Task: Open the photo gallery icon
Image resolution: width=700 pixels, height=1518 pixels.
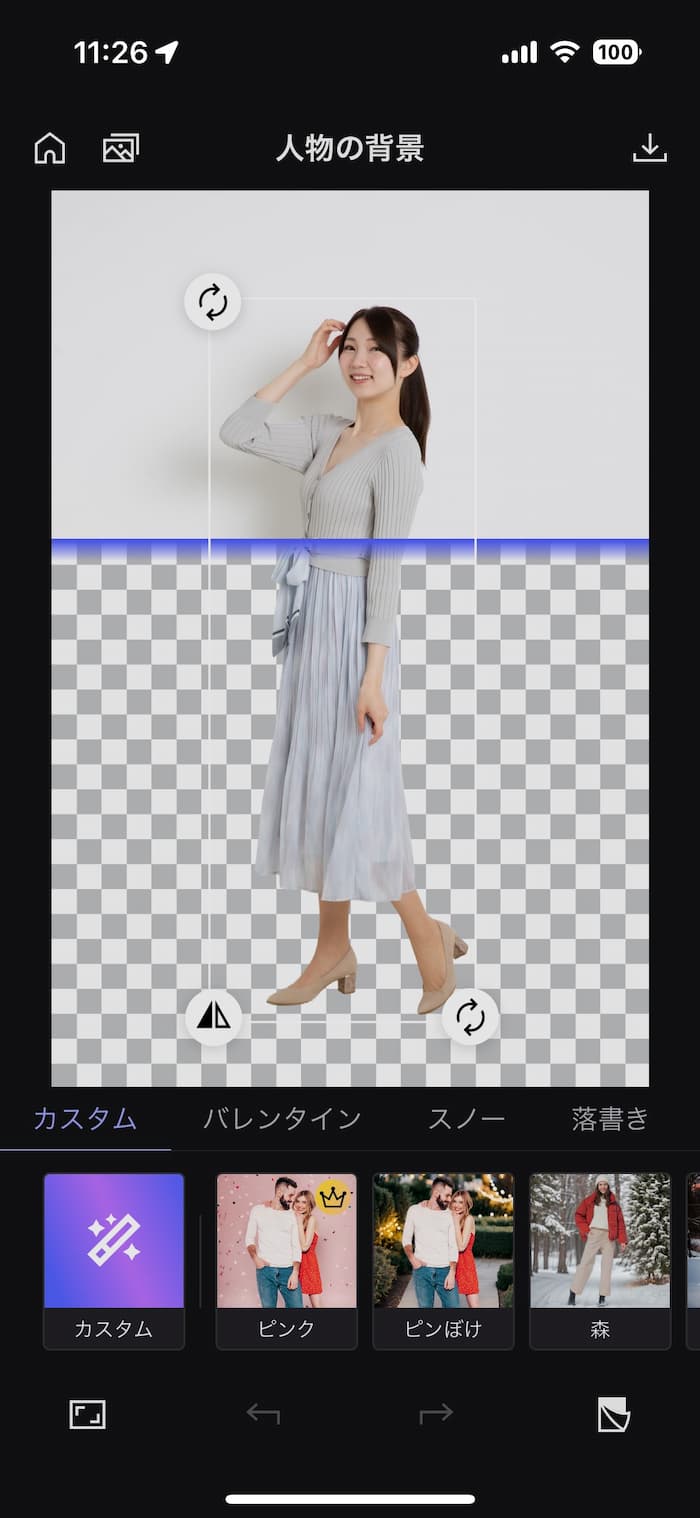Action: click(x=121, y=148)
